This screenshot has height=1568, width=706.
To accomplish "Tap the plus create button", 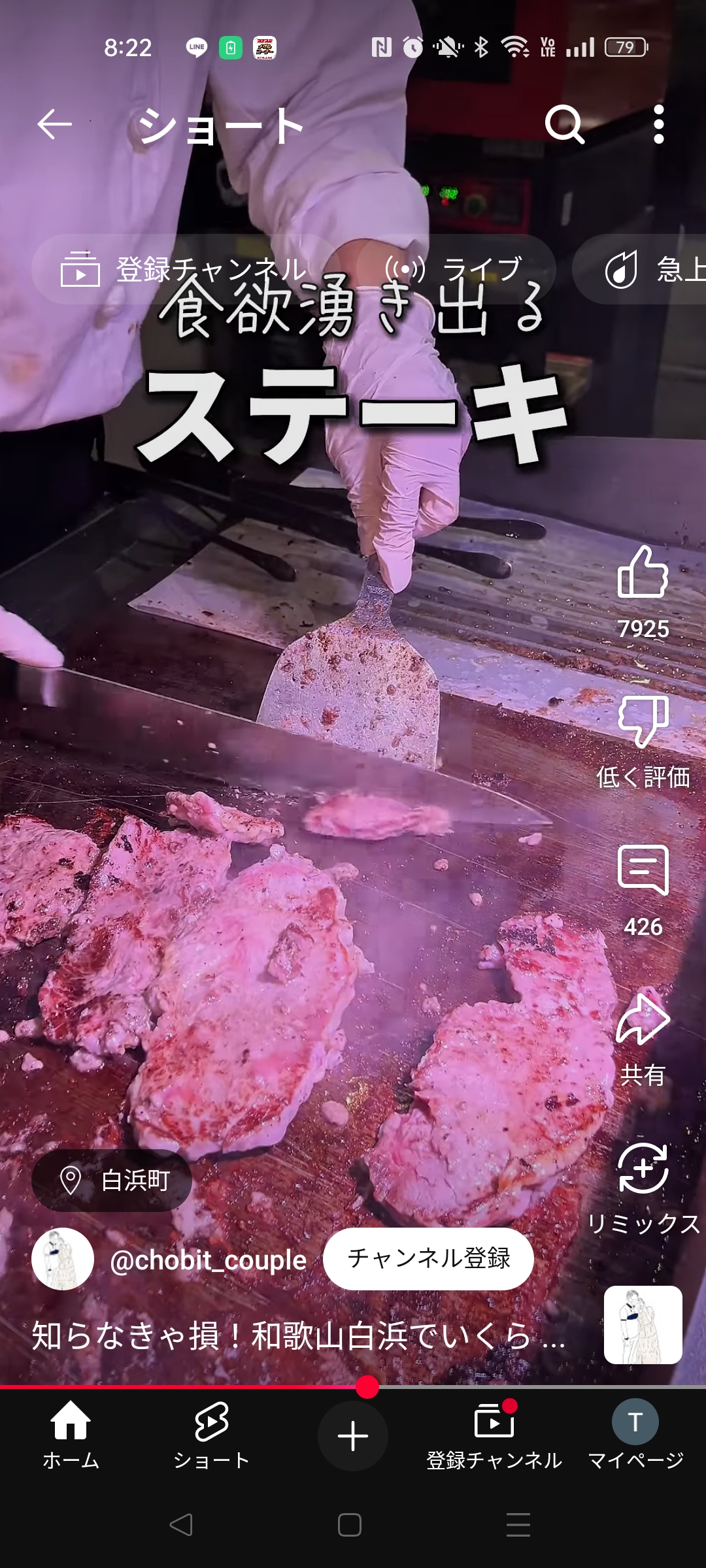I will [353, 1436].
